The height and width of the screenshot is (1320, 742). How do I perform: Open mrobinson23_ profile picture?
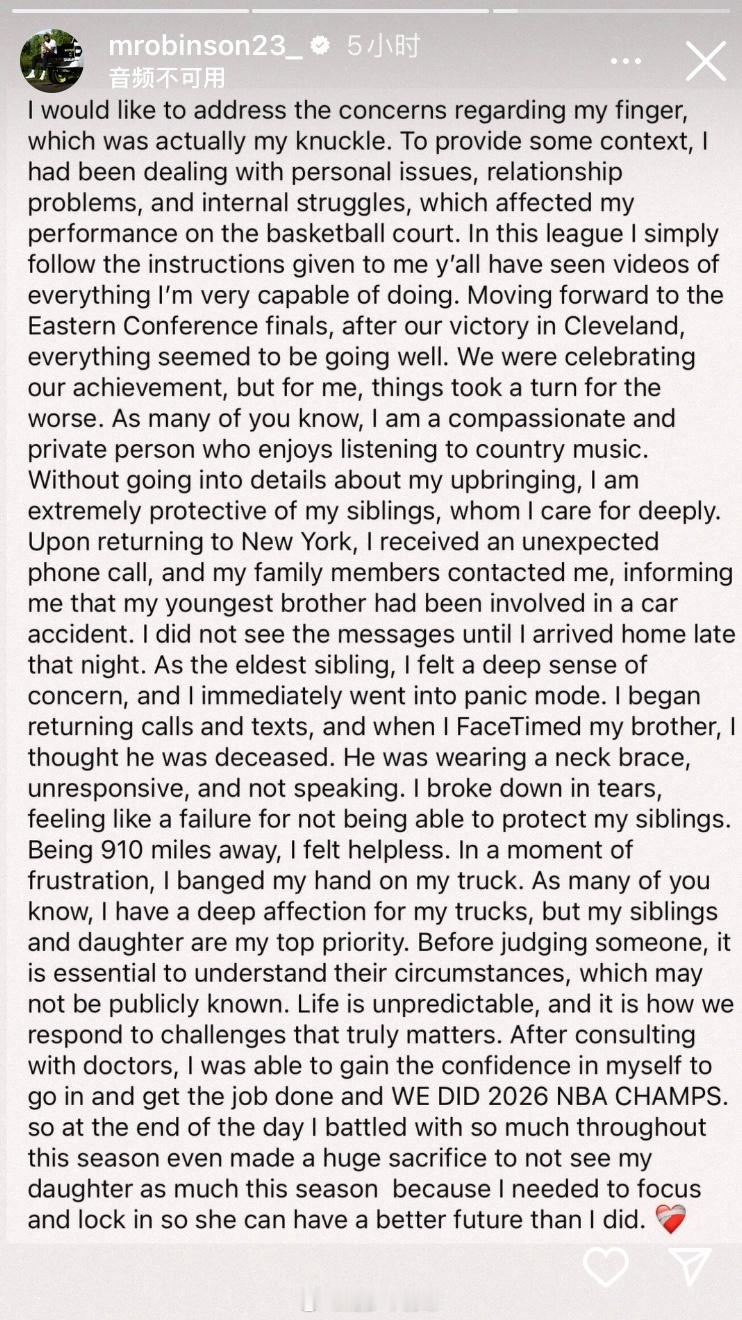coord(52,60)
